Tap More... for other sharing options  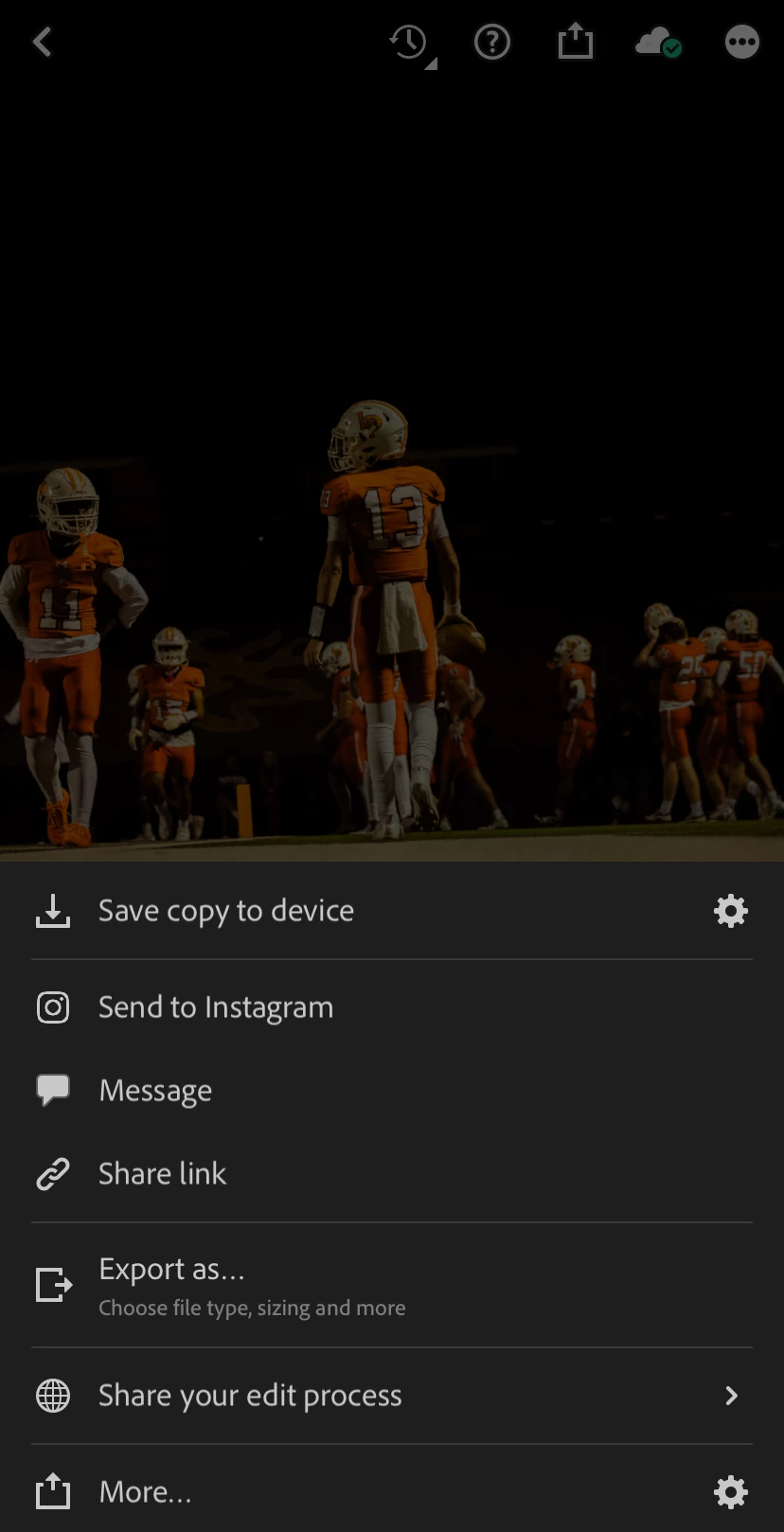[x=146, y=1492]
